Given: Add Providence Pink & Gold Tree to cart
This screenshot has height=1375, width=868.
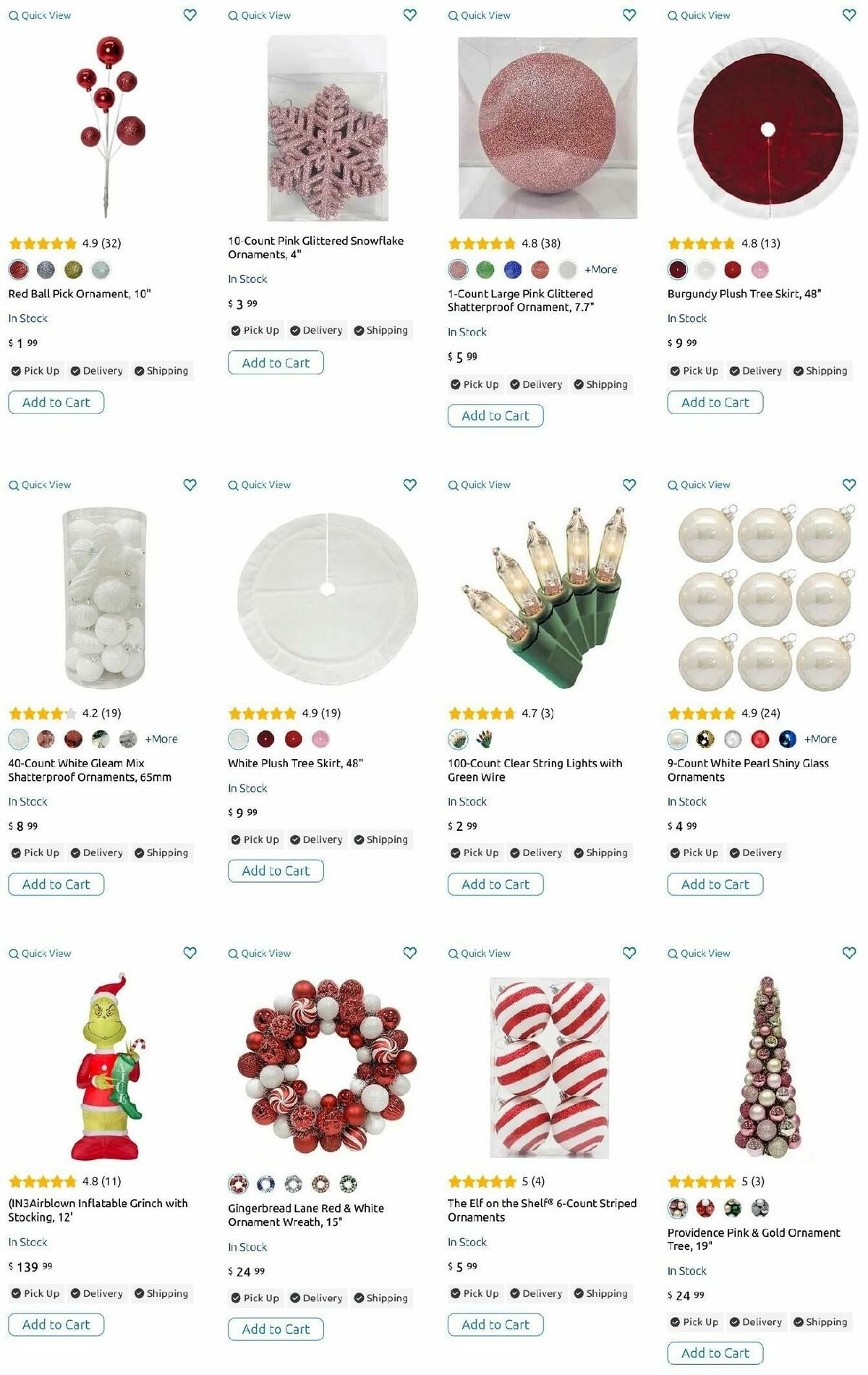Looking at the screenshot, I should [715, 1353].
